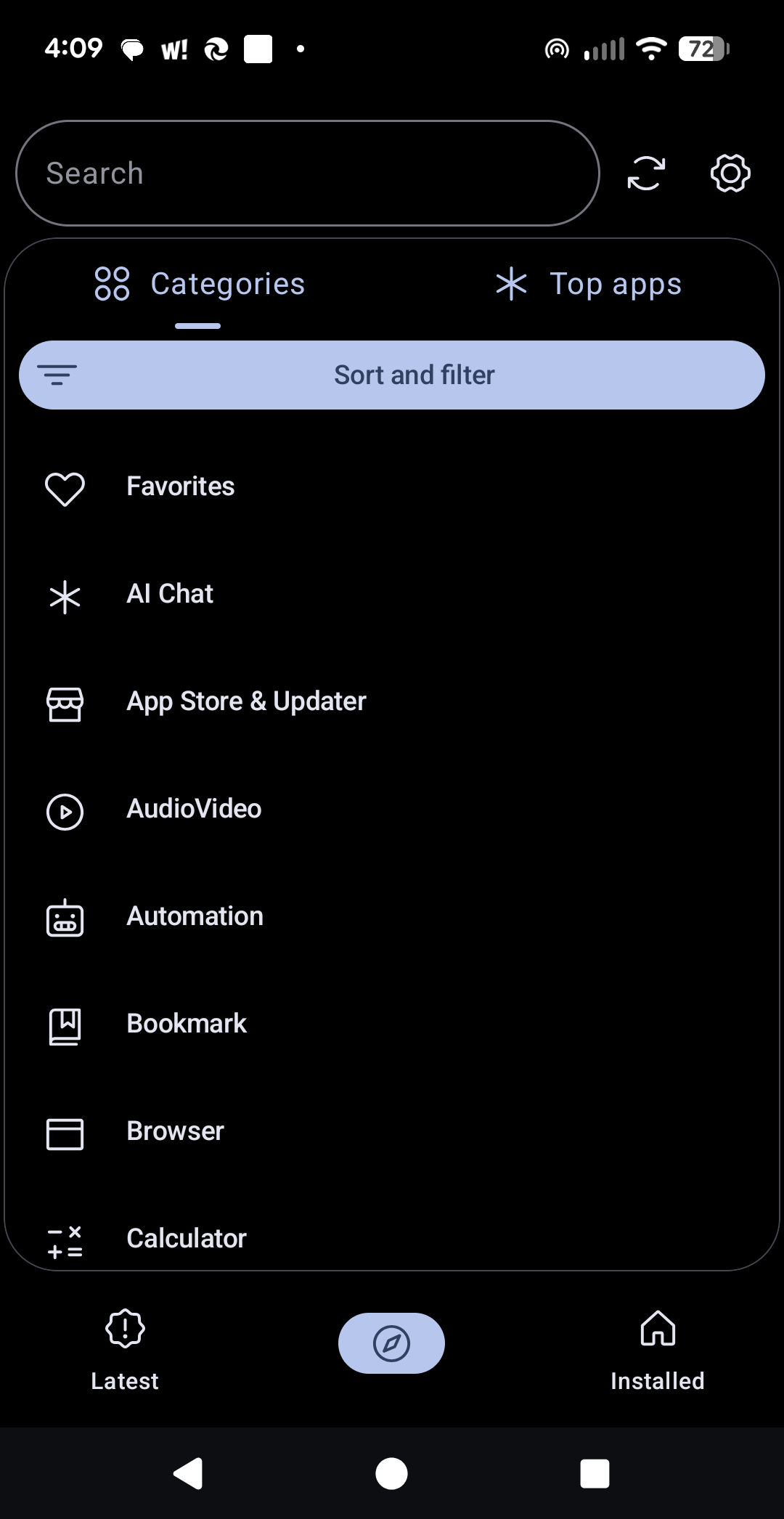The height and width of the screenshot is (1519, 784).
Task: Select the Bookmark category icon
Action: [65, 1026]
